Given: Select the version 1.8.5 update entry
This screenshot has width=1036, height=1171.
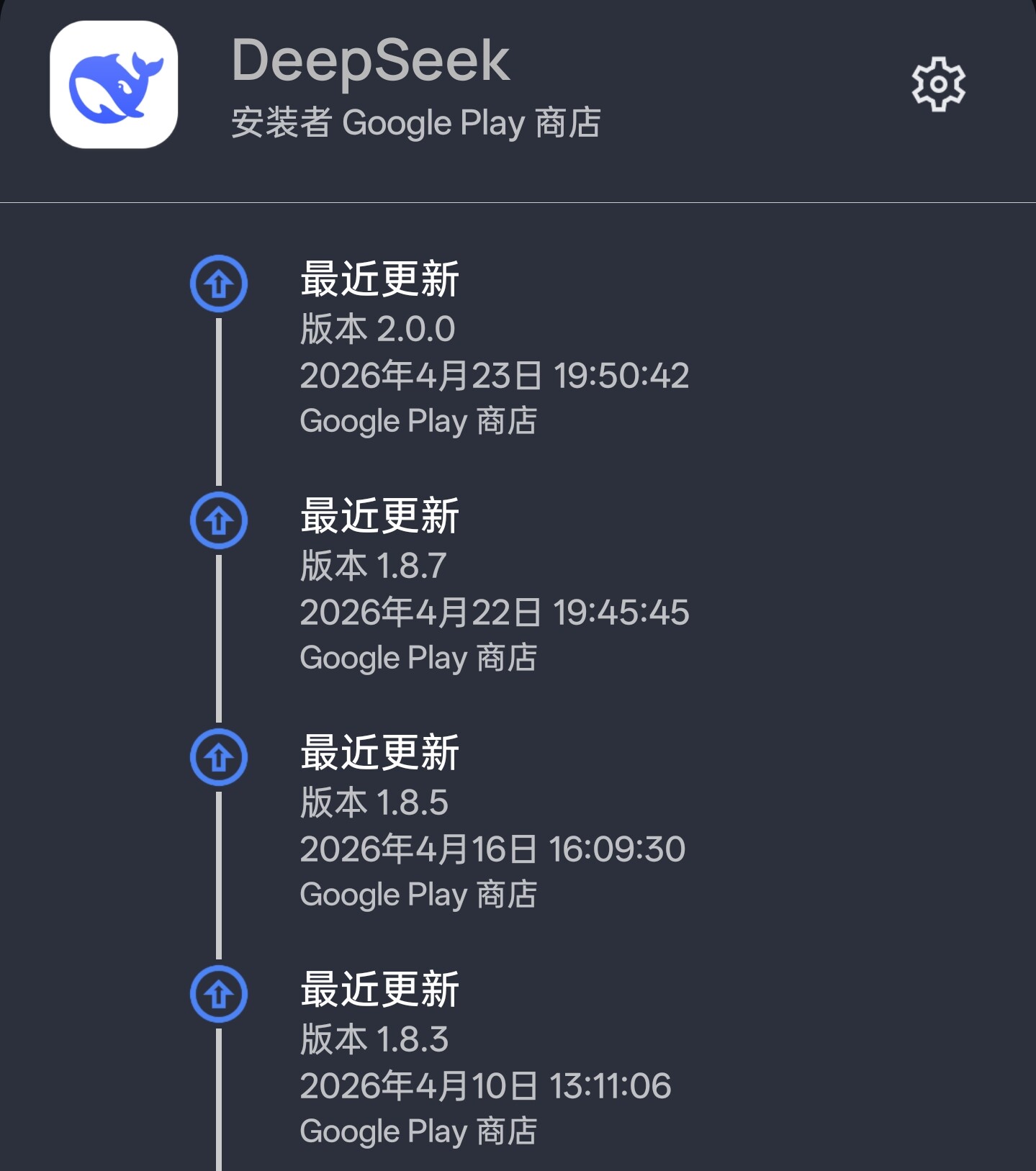Looking at the screenshot, I should 492,822.
